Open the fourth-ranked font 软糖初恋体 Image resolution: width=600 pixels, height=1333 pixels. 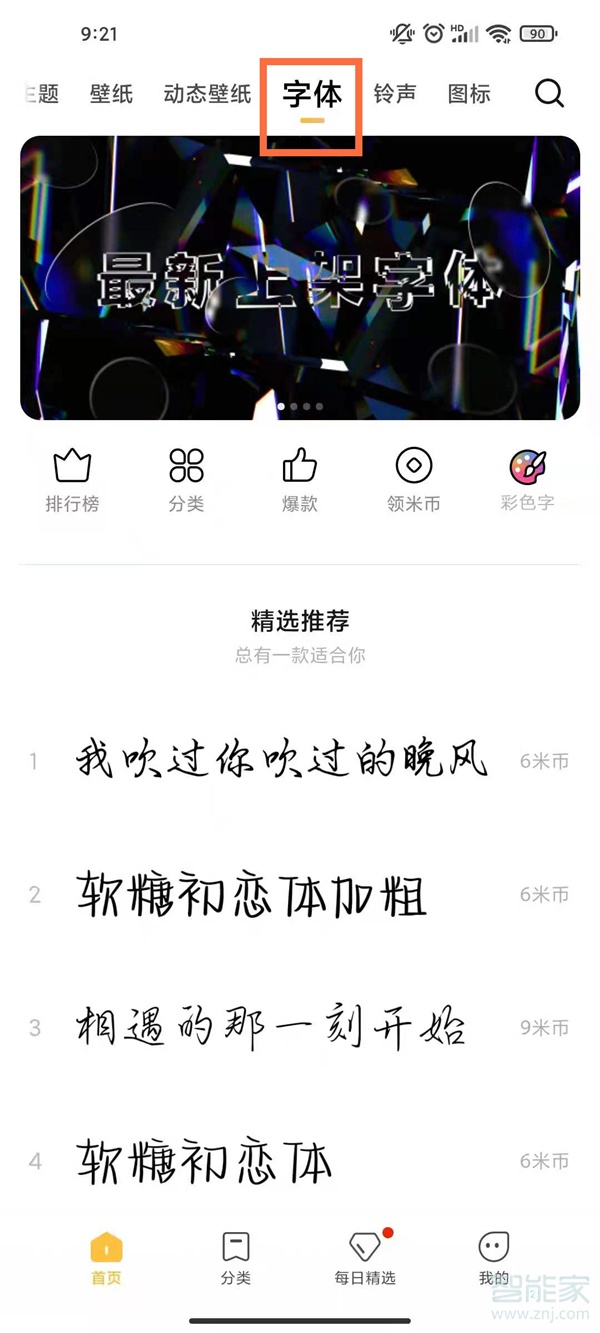(x=204, y=1161)
